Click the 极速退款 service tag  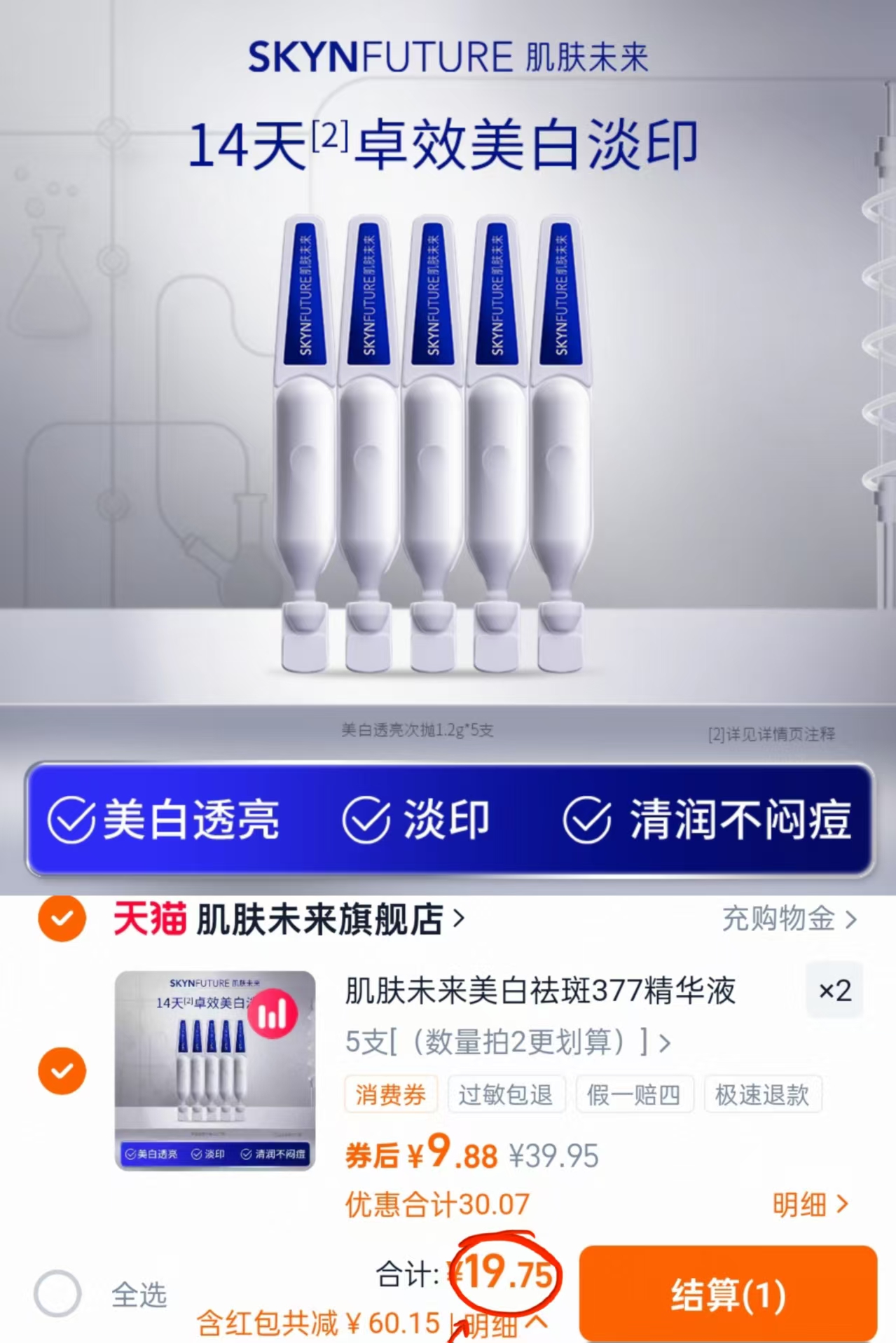pos(763,1093)
